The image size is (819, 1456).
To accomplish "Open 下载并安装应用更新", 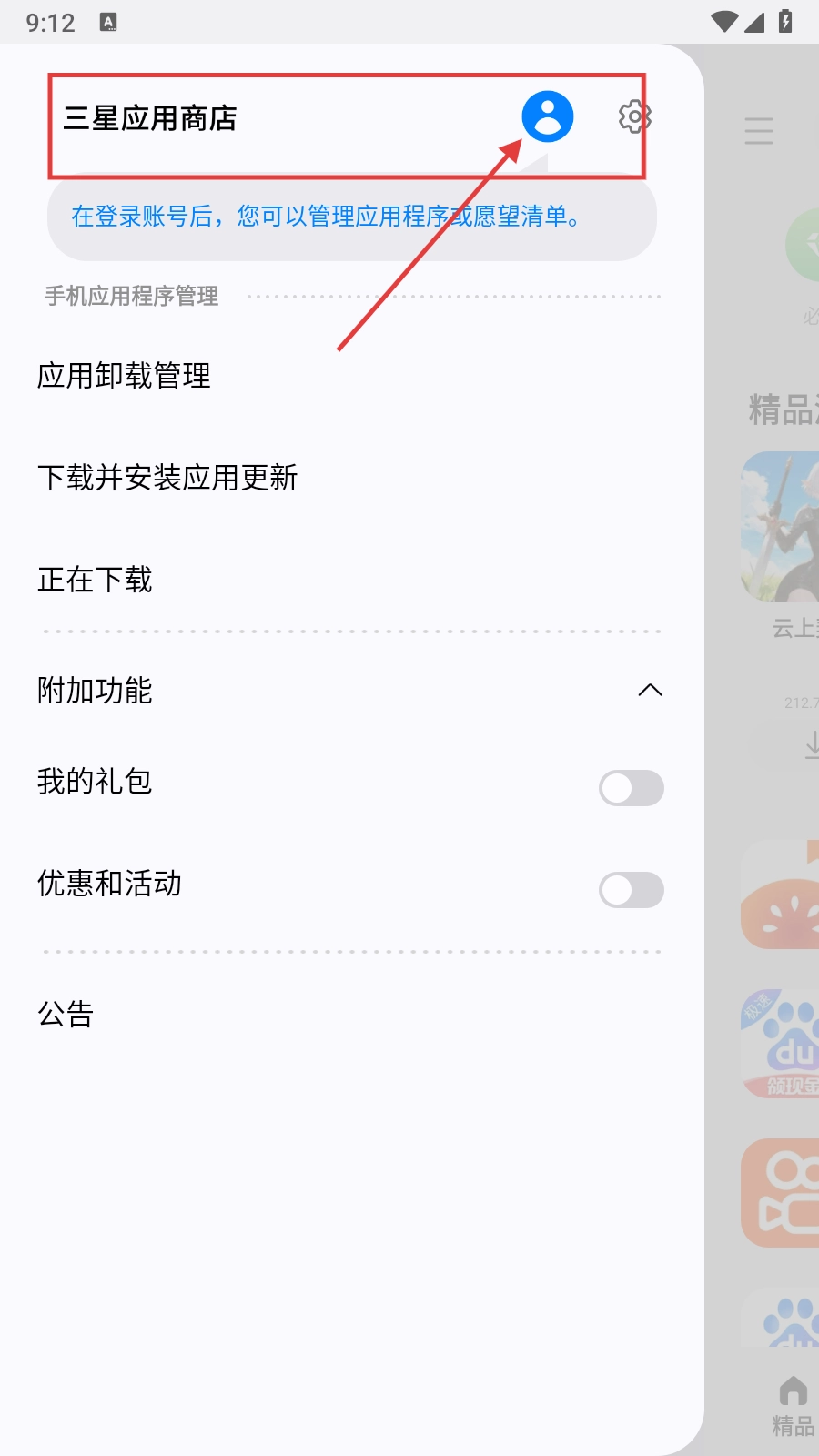I will point(167,478).
